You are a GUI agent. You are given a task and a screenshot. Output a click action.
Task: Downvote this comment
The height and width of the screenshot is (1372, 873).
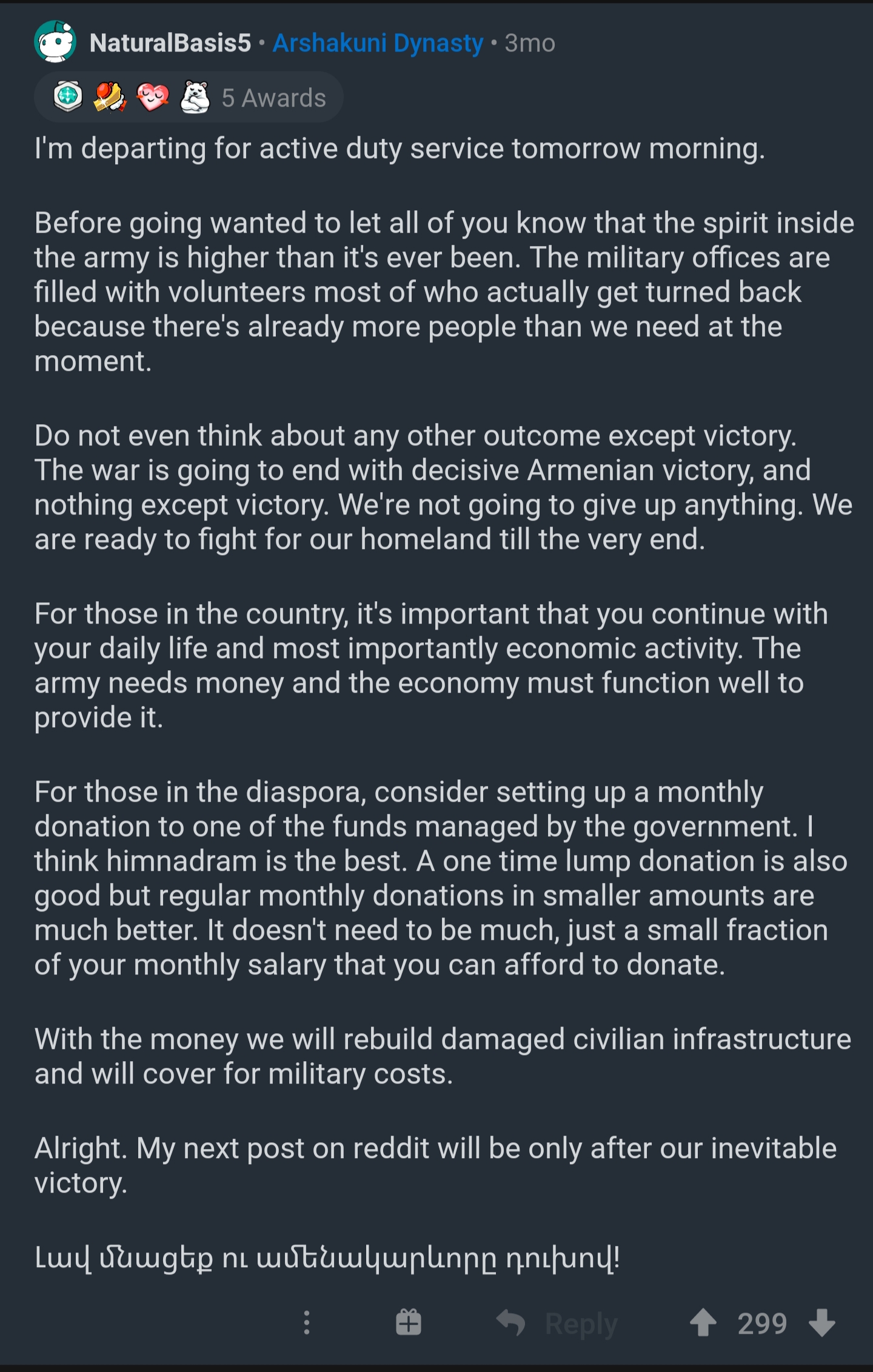822,1322
